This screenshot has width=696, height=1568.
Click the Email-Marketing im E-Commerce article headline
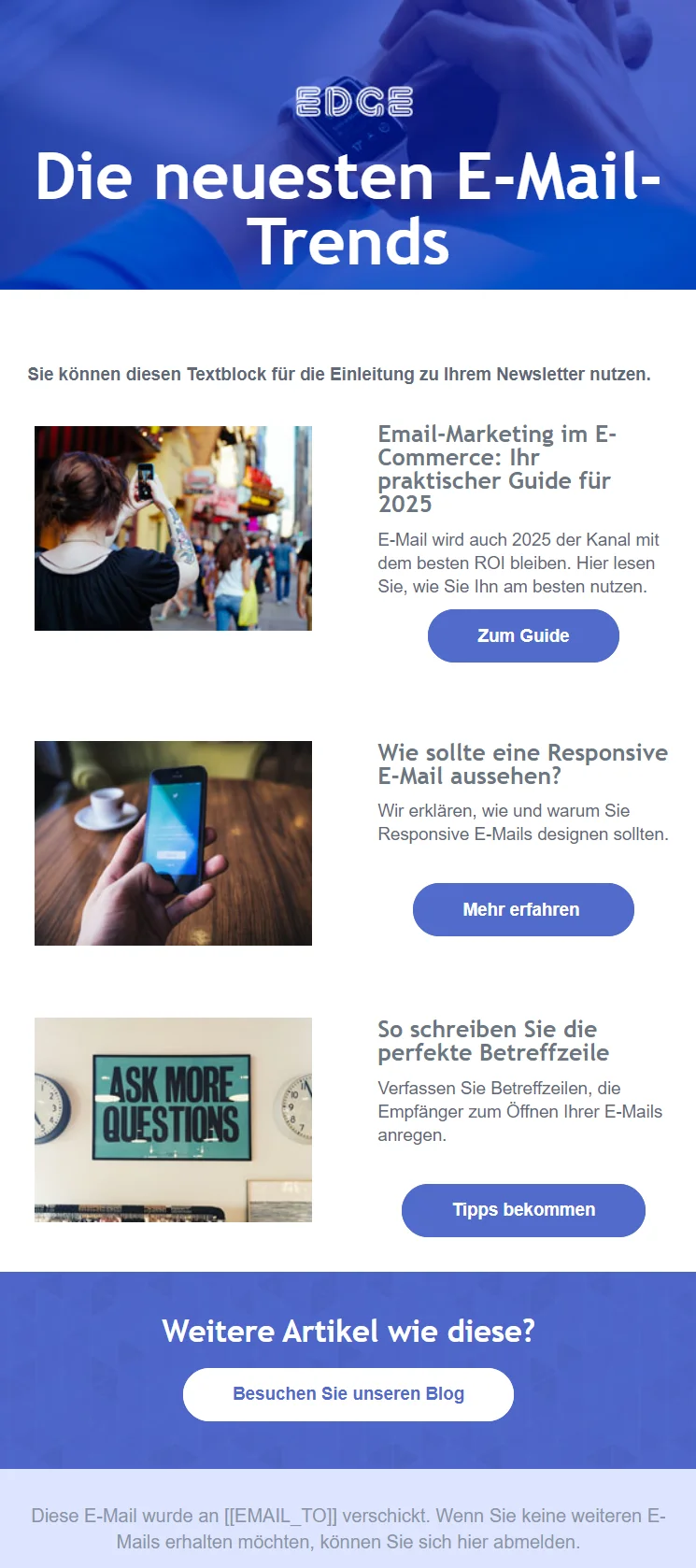(x=494, y=468)
